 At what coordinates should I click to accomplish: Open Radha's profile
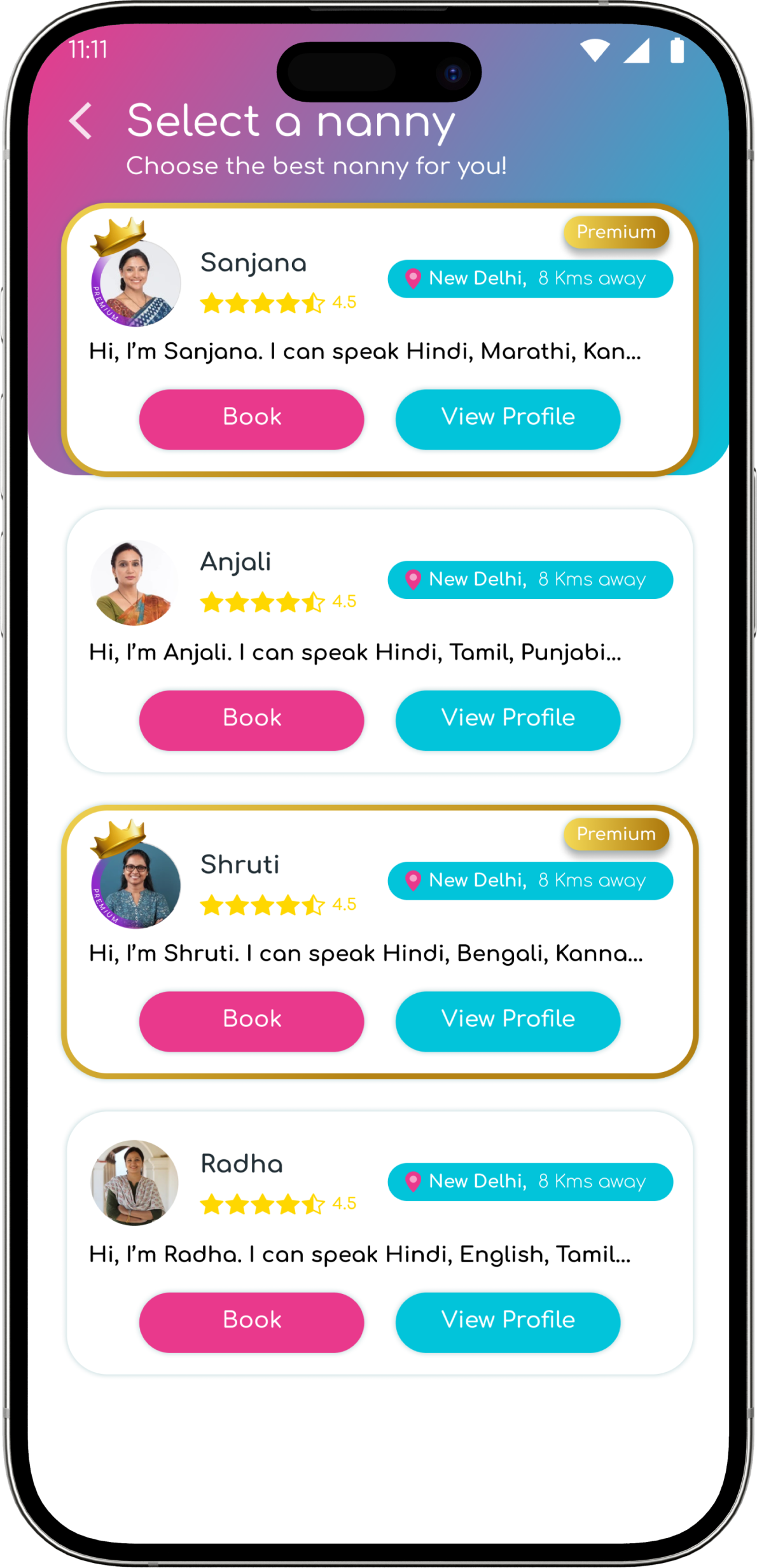(508, 1321)
